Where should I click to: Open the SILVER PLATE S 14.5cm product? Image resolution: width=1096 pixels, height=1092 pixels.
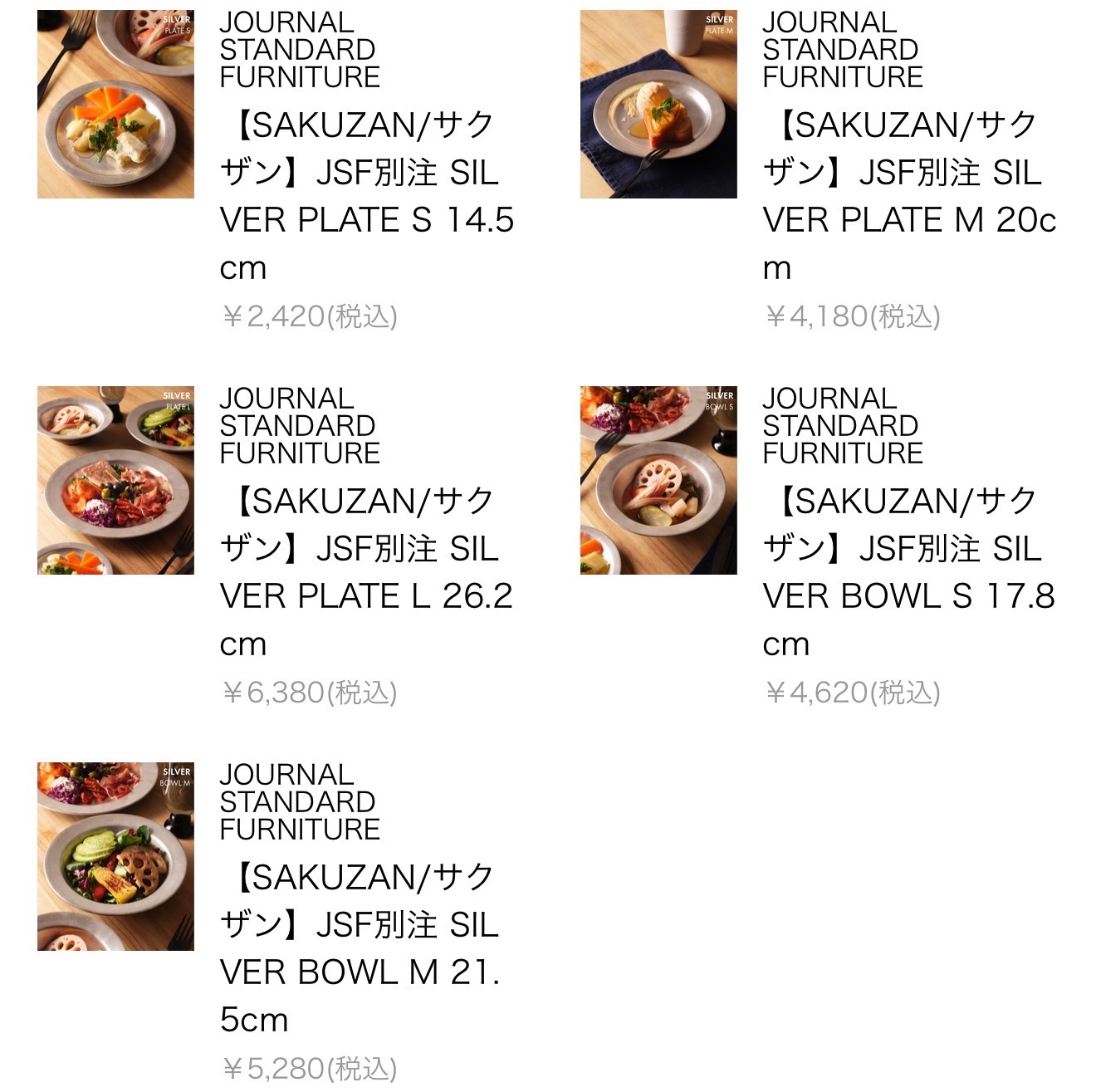tap(366, 196)
